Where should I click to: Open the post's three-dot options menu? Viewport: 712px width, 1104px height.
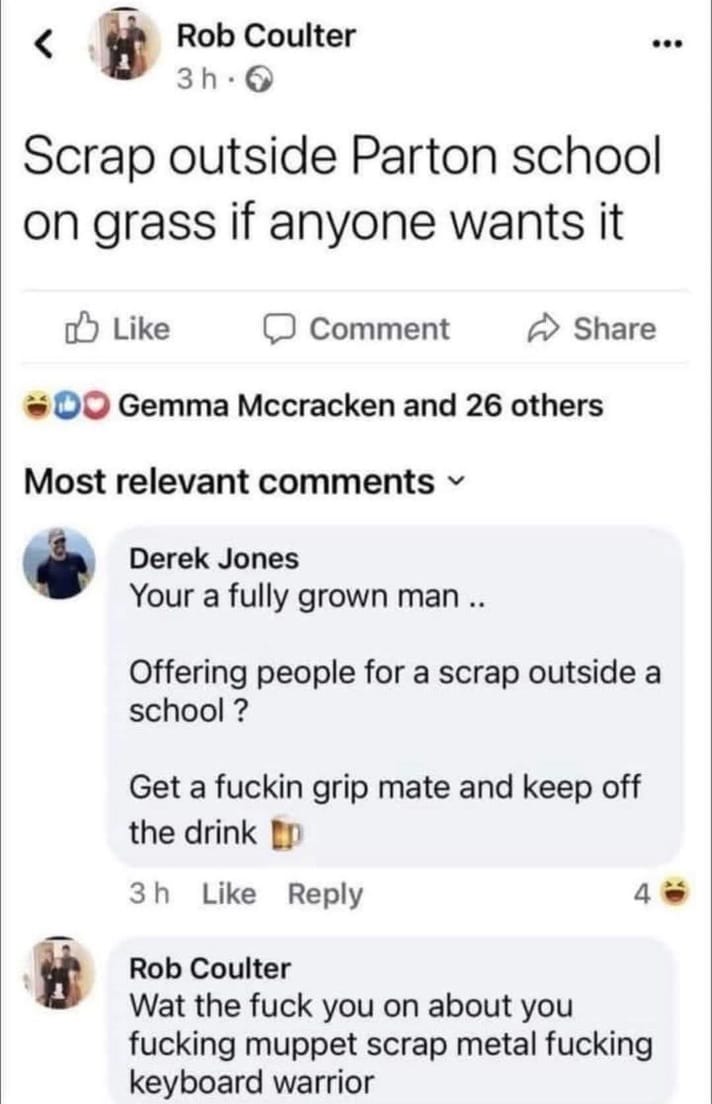click(666, 44)
